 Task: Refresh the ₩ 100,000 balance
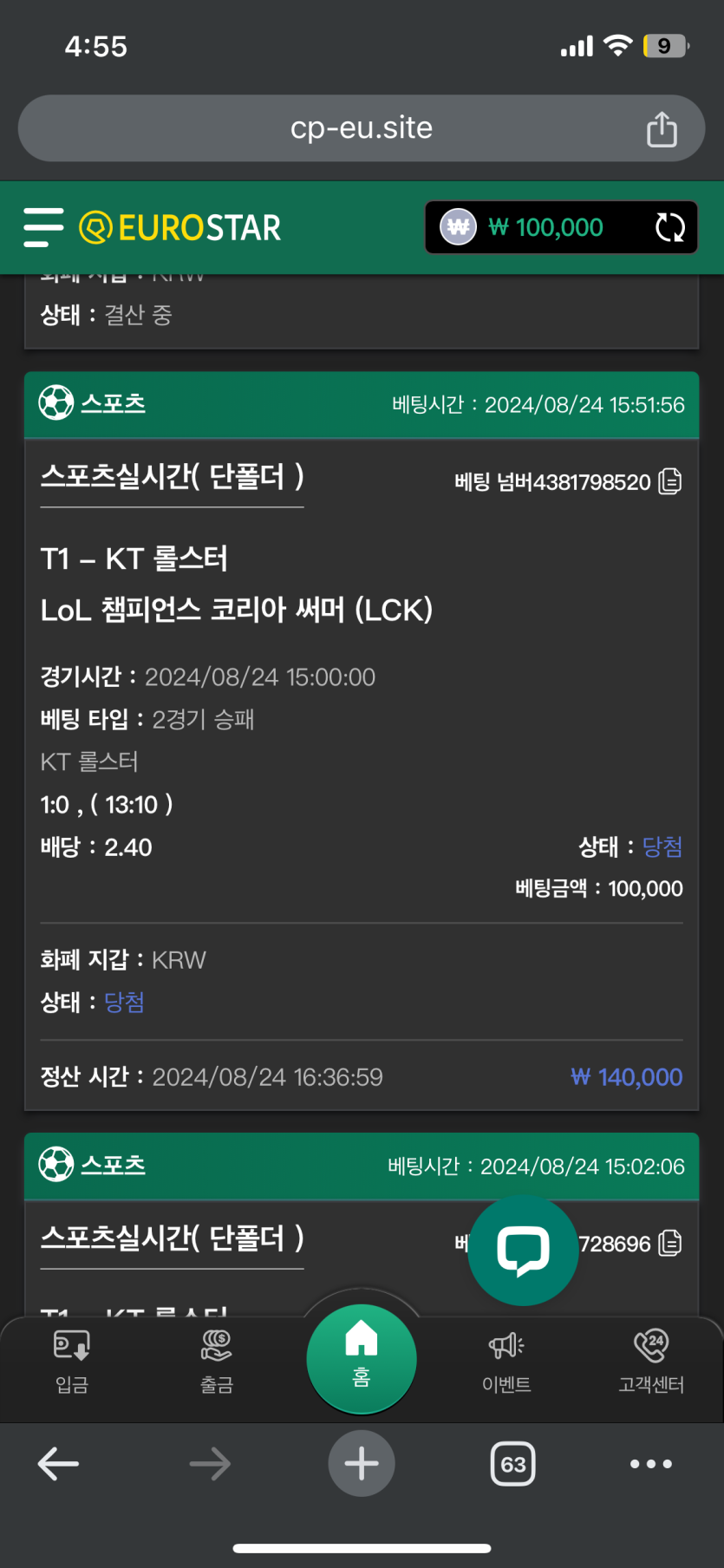(669, 228)
